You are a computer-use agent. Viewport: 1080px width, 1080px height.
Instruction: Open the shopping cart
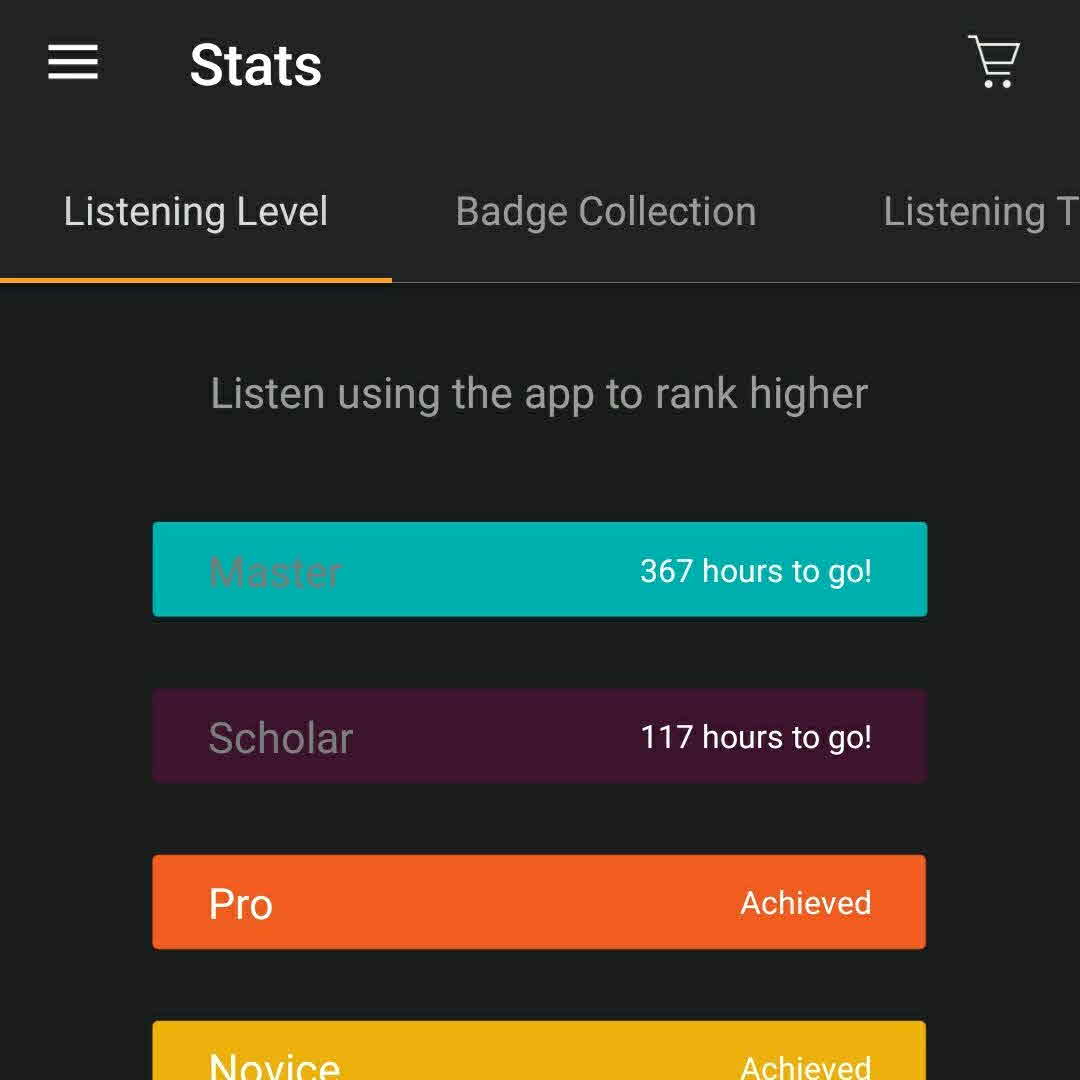click(993, 62)
